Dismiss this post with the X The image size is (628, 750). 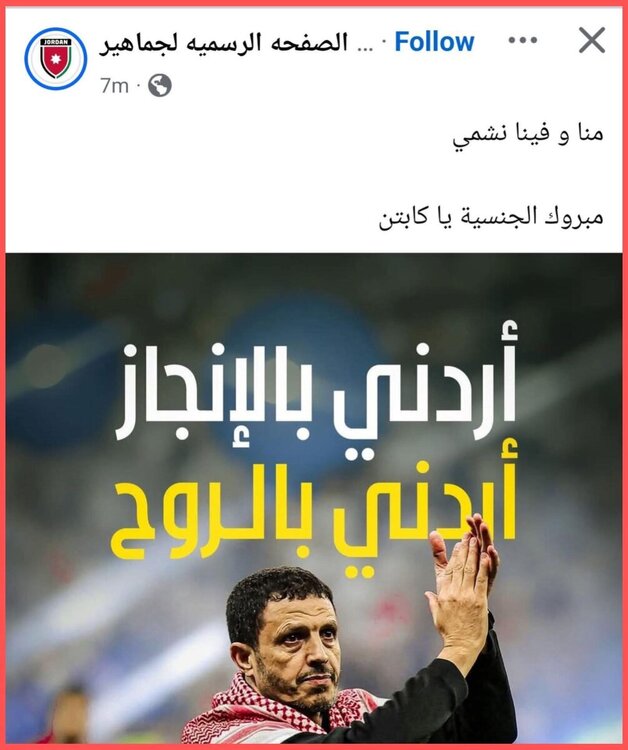click(592, 41)
